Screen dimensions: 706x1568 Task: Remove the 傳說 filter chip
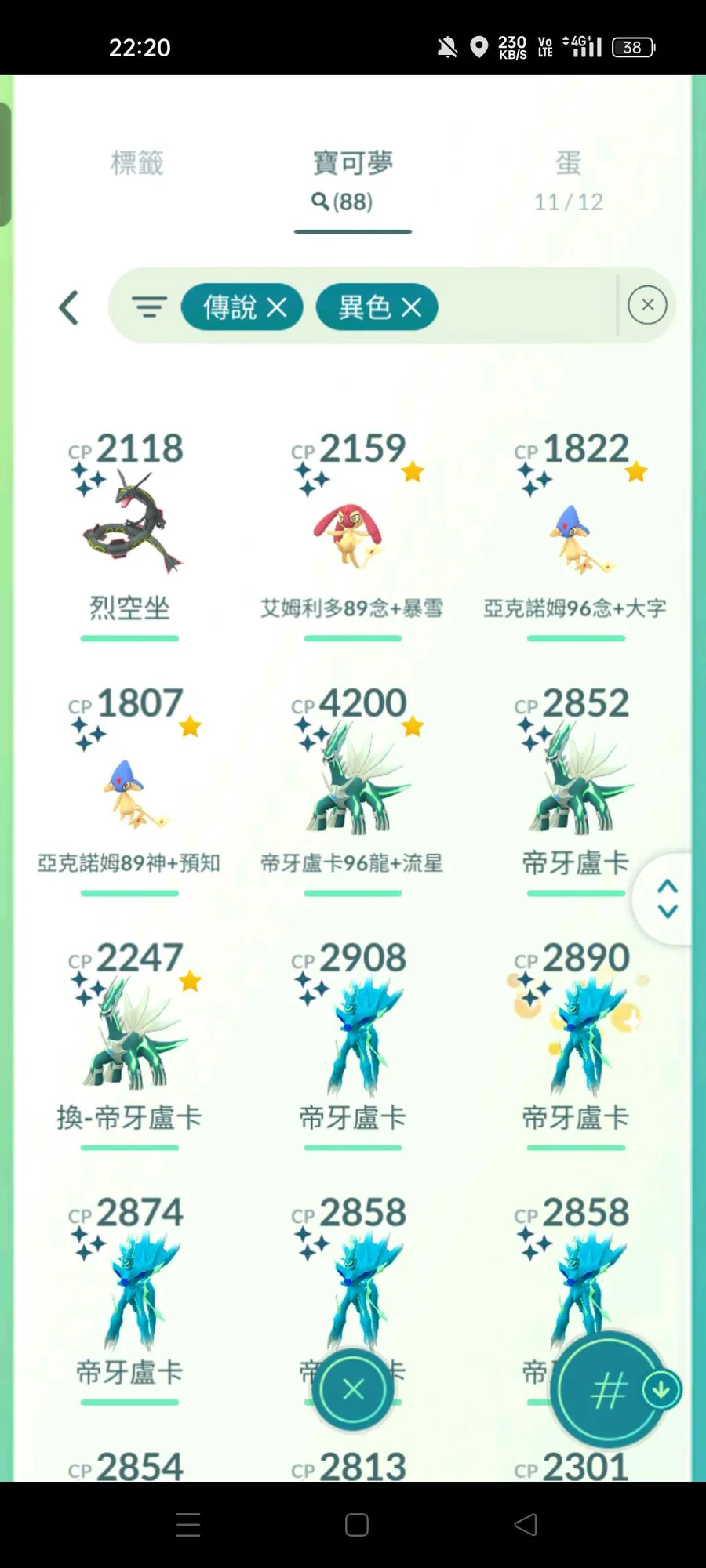tap(277, 307)
